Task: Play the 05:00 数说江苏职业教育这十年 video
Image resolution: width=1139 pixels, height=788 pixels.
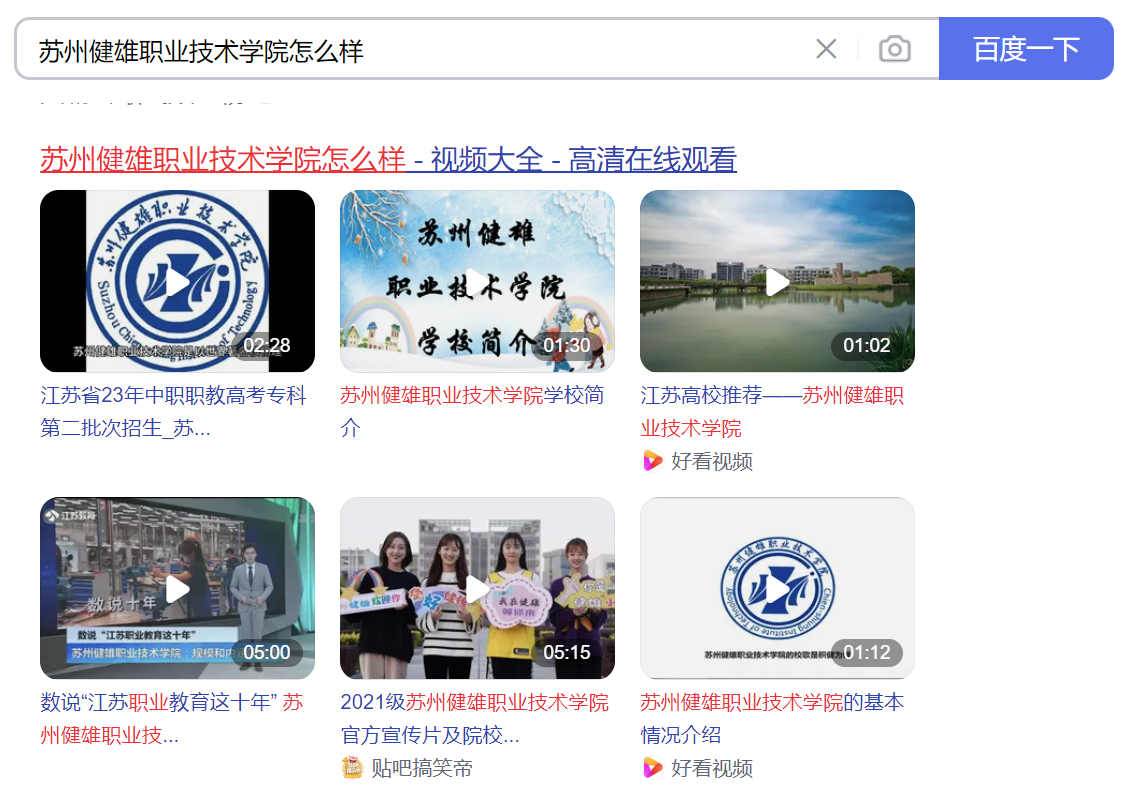Action: pos(177,589)
